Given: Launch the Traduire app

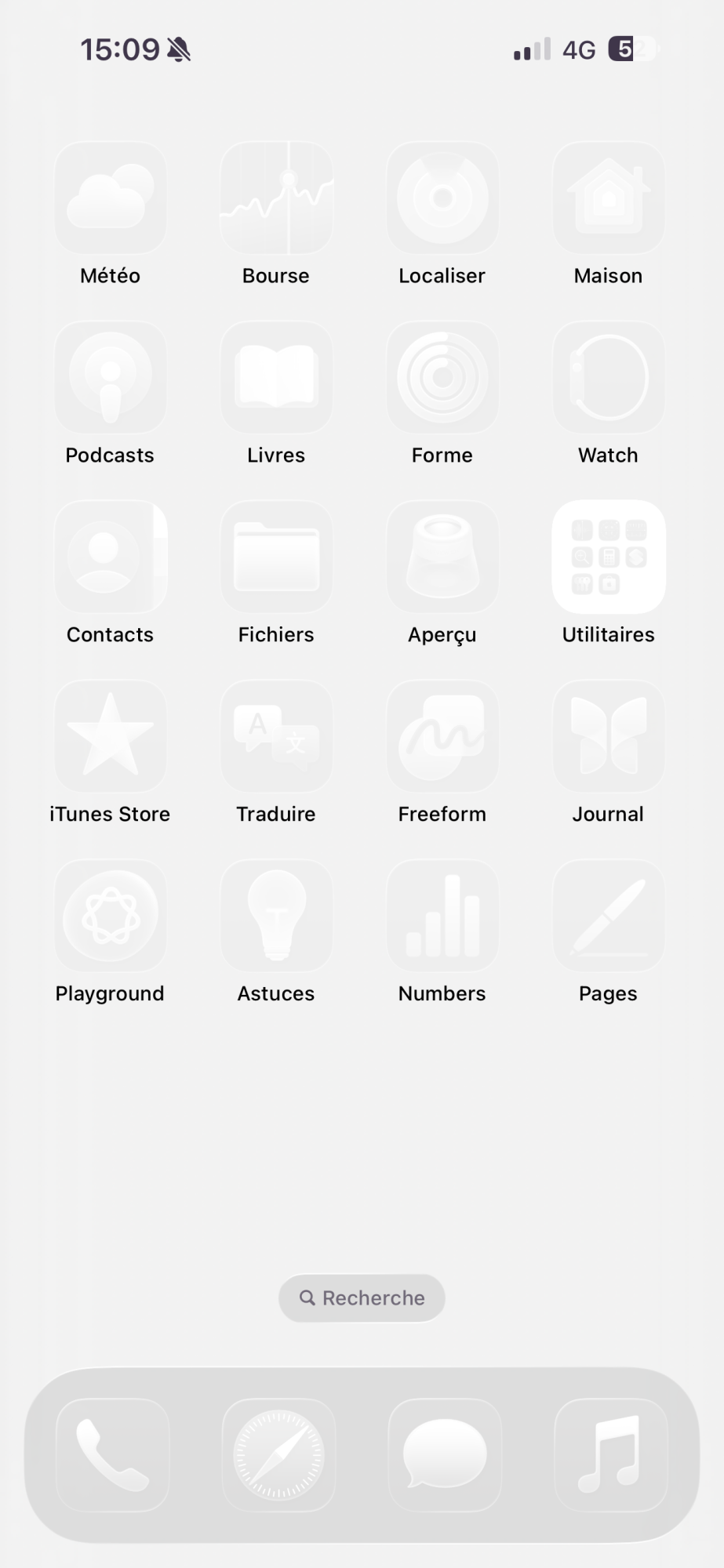Looking at the screenshot, I should [x=277, y=736].
